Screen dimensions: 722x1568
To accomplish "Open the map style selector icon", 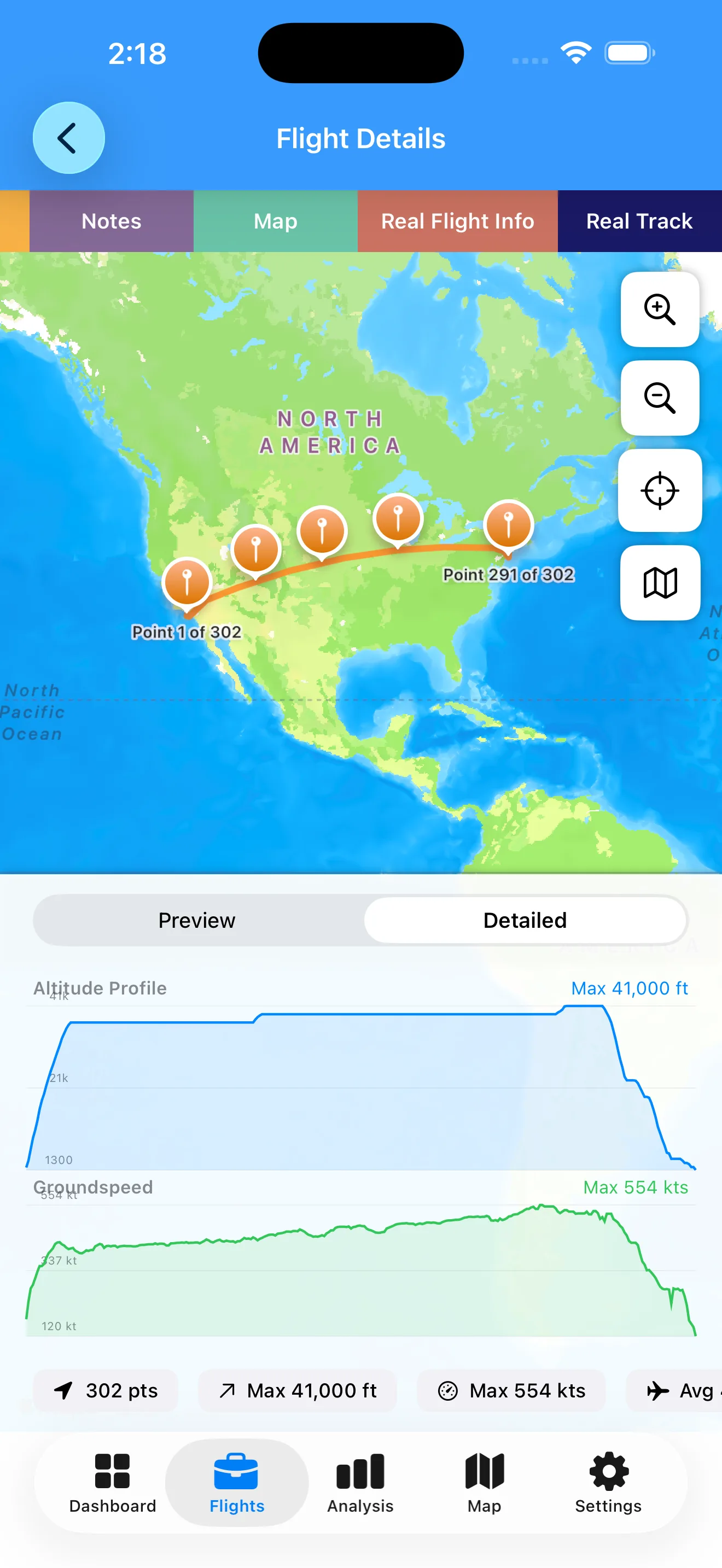I will point(659,582).
